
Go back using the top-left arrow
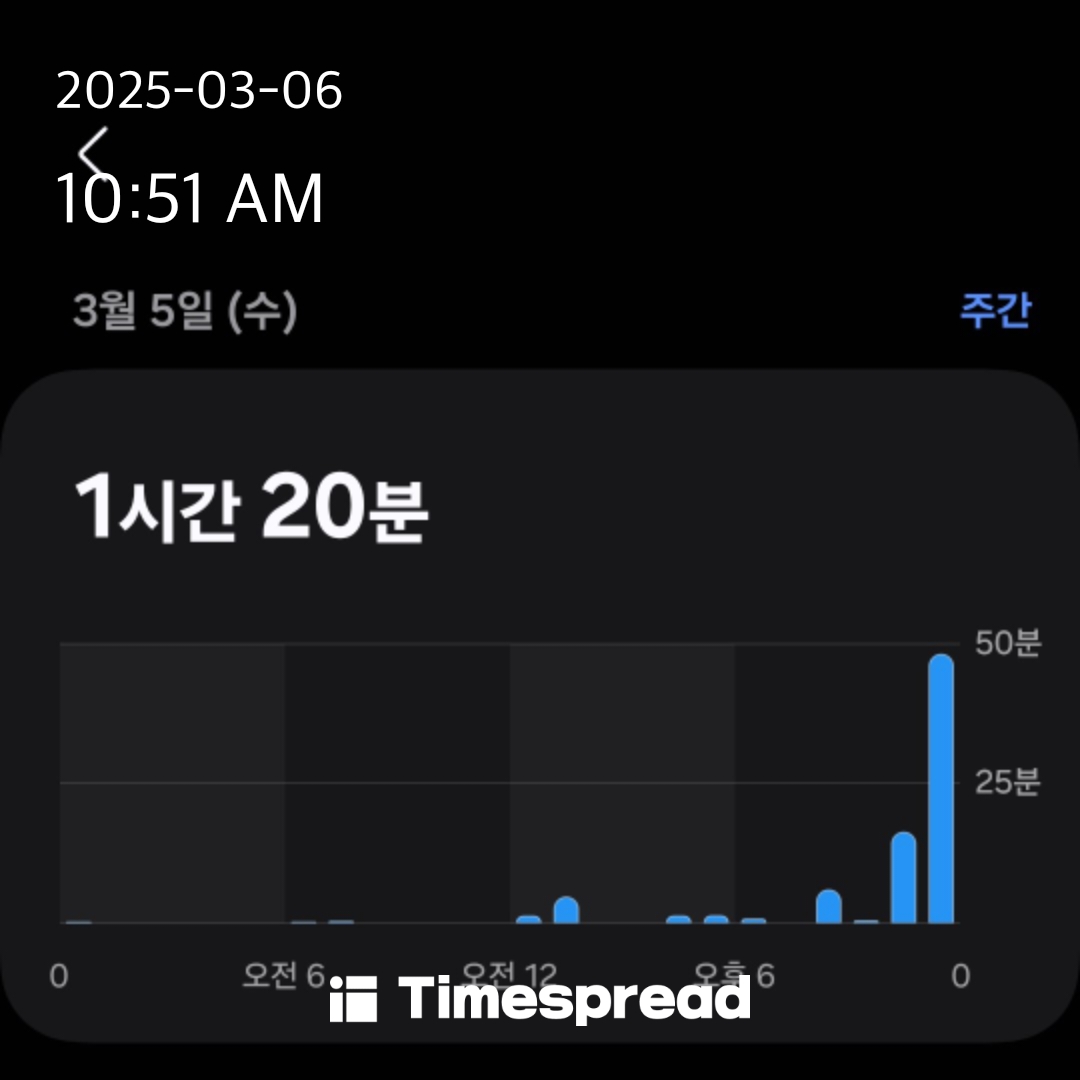[x=92, y=153]
